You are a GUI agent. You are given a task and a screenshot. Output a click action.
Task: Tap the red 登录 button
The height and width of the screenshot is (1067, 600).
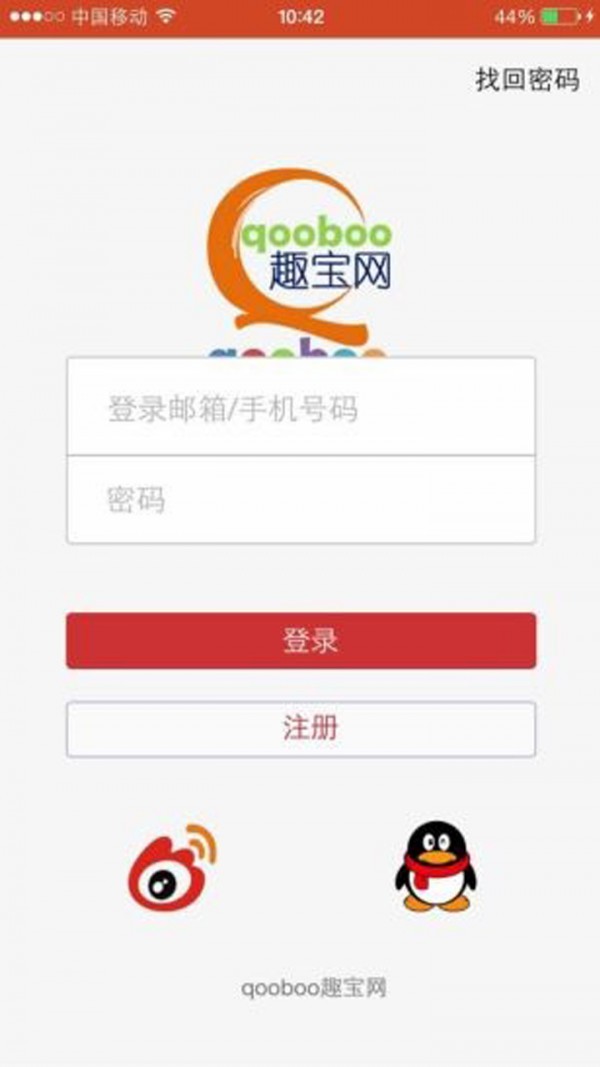[301, 640]
